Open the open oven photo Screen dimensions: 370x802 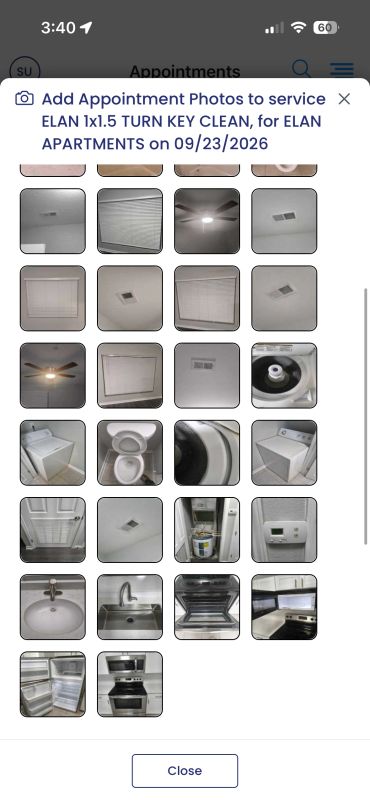[x=207, y=607]
